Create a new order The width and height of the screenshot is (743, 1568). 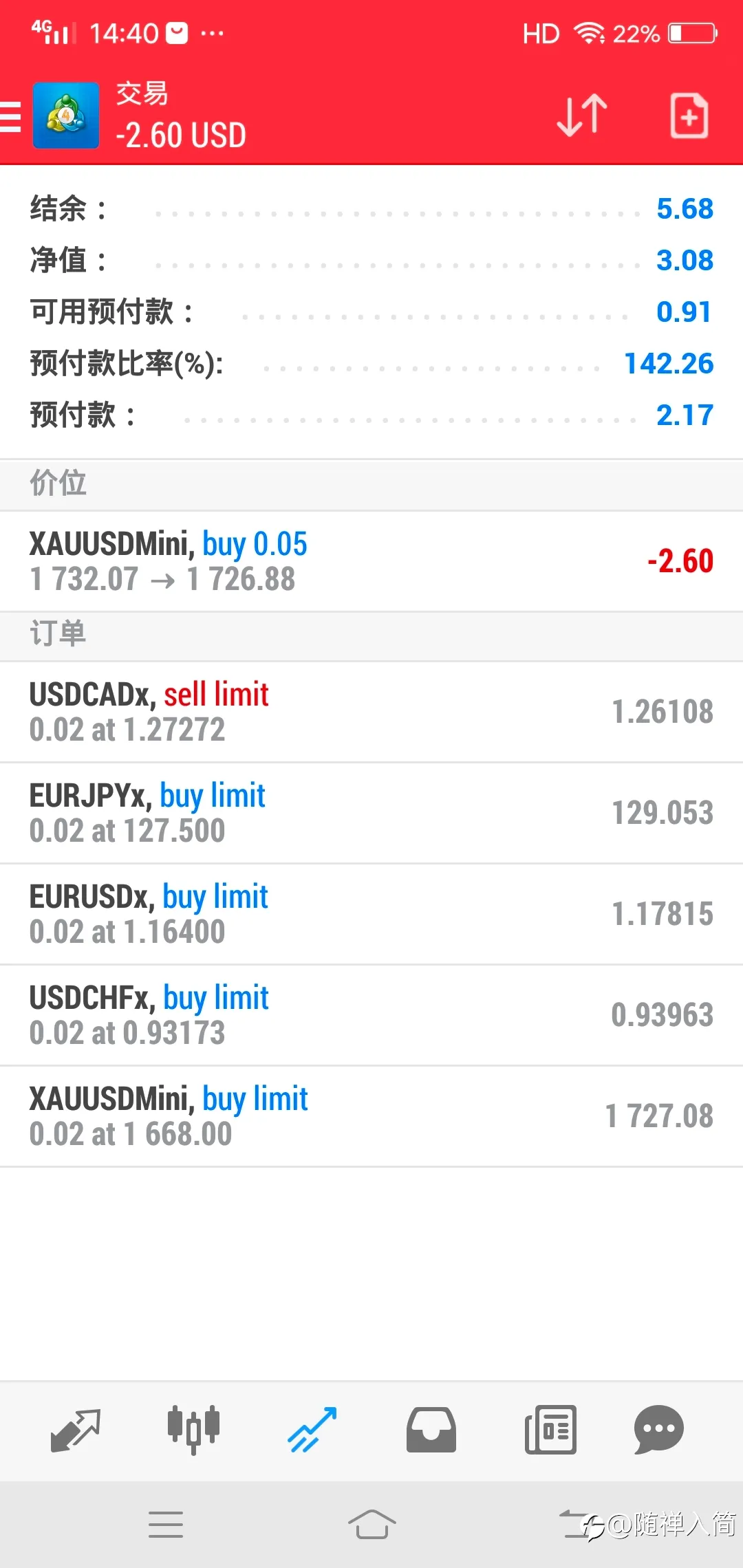tap(689, 116)
